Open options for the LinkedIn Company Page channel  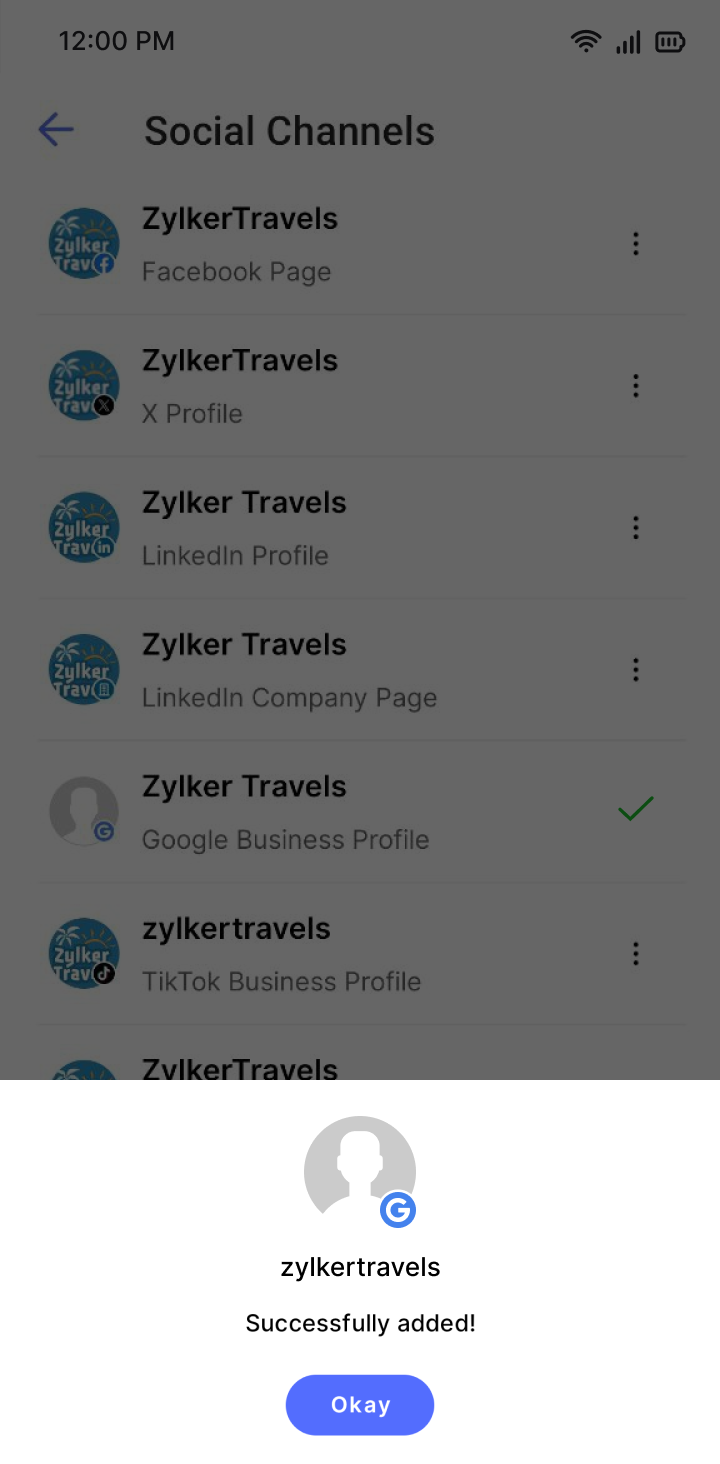tap(635, 670)
